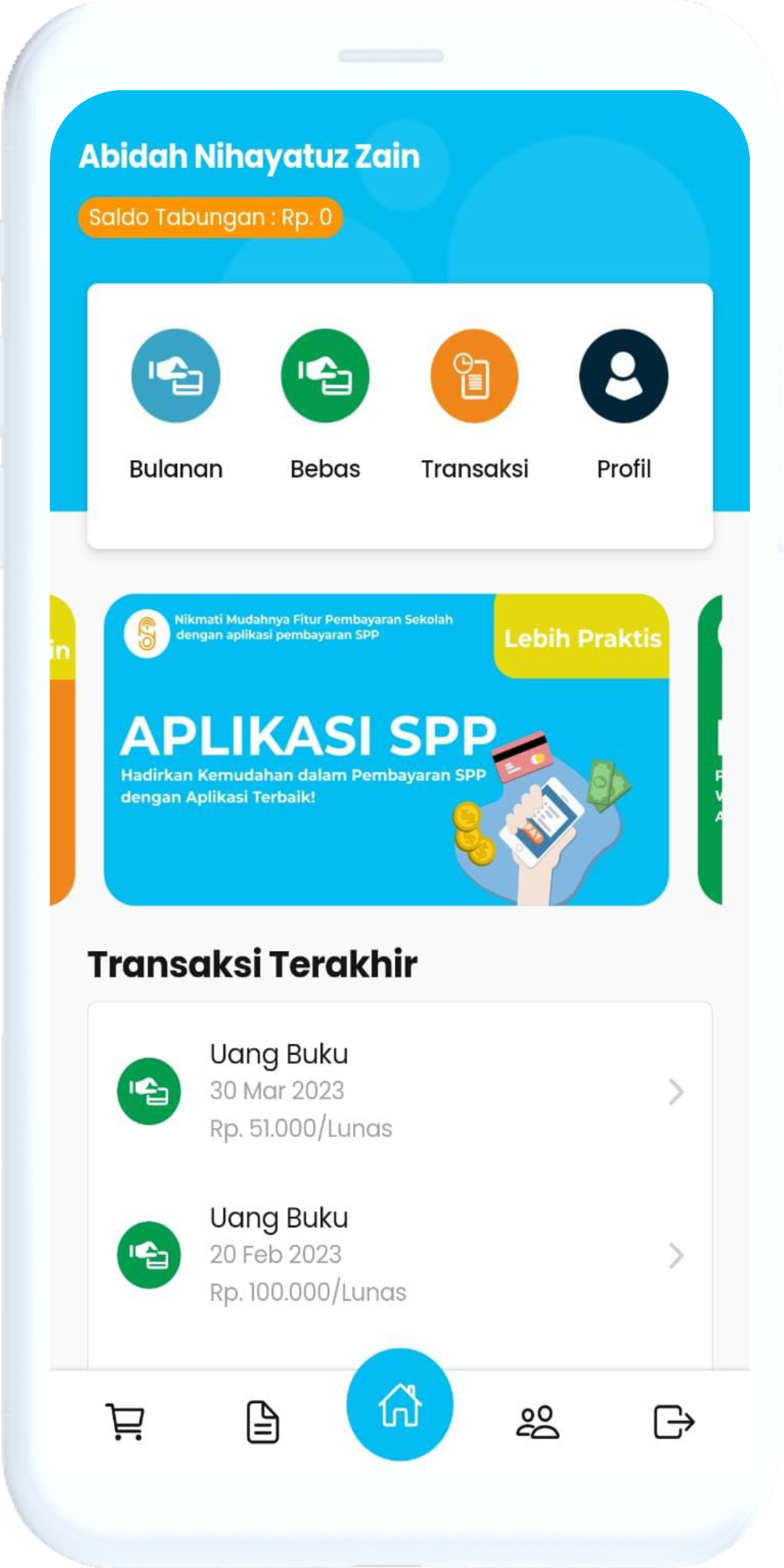Tap the Saldo Tabungan balance badge
This screenshot has height=1568, width=784.
(x=209, y=217)
